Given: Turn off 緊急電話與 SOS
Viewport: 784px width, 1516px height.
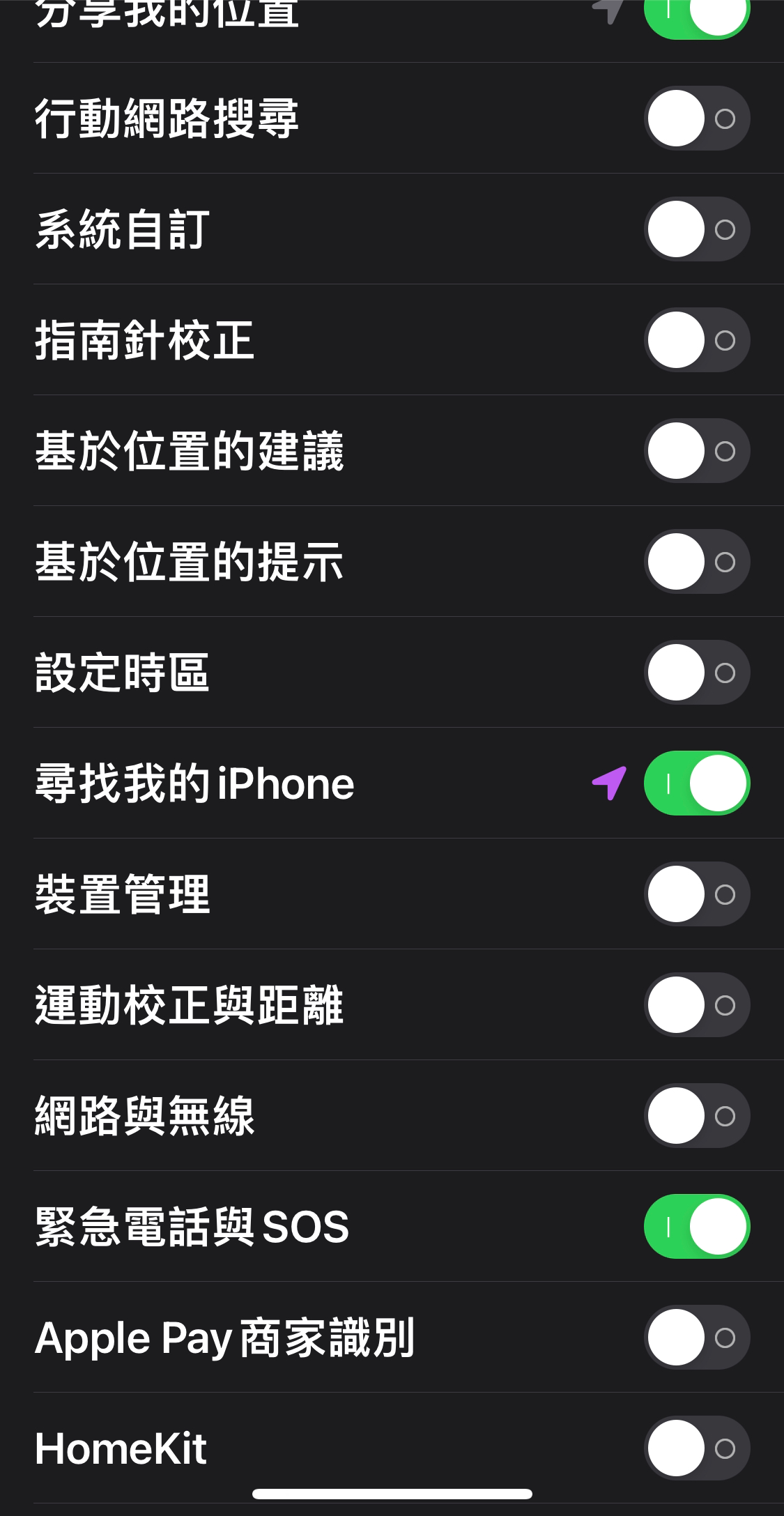Looking at the screenshot, I should [x=697, y=1226].
